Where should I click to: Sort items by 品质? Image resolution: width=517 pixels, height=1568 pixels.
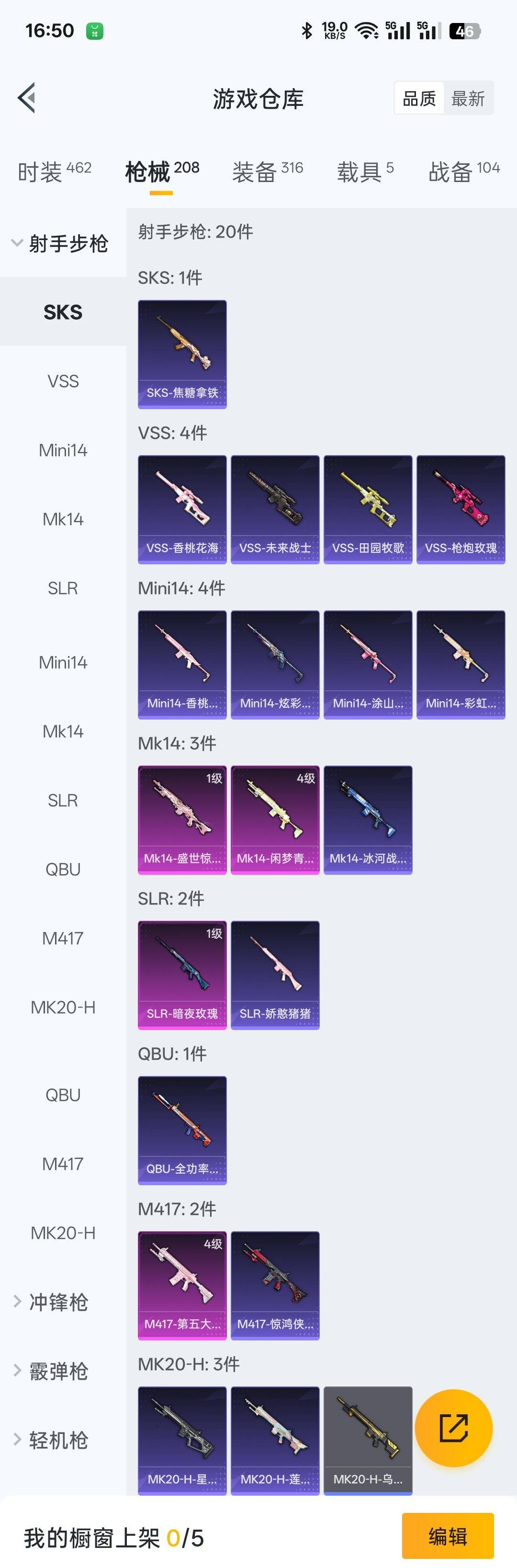419,98
